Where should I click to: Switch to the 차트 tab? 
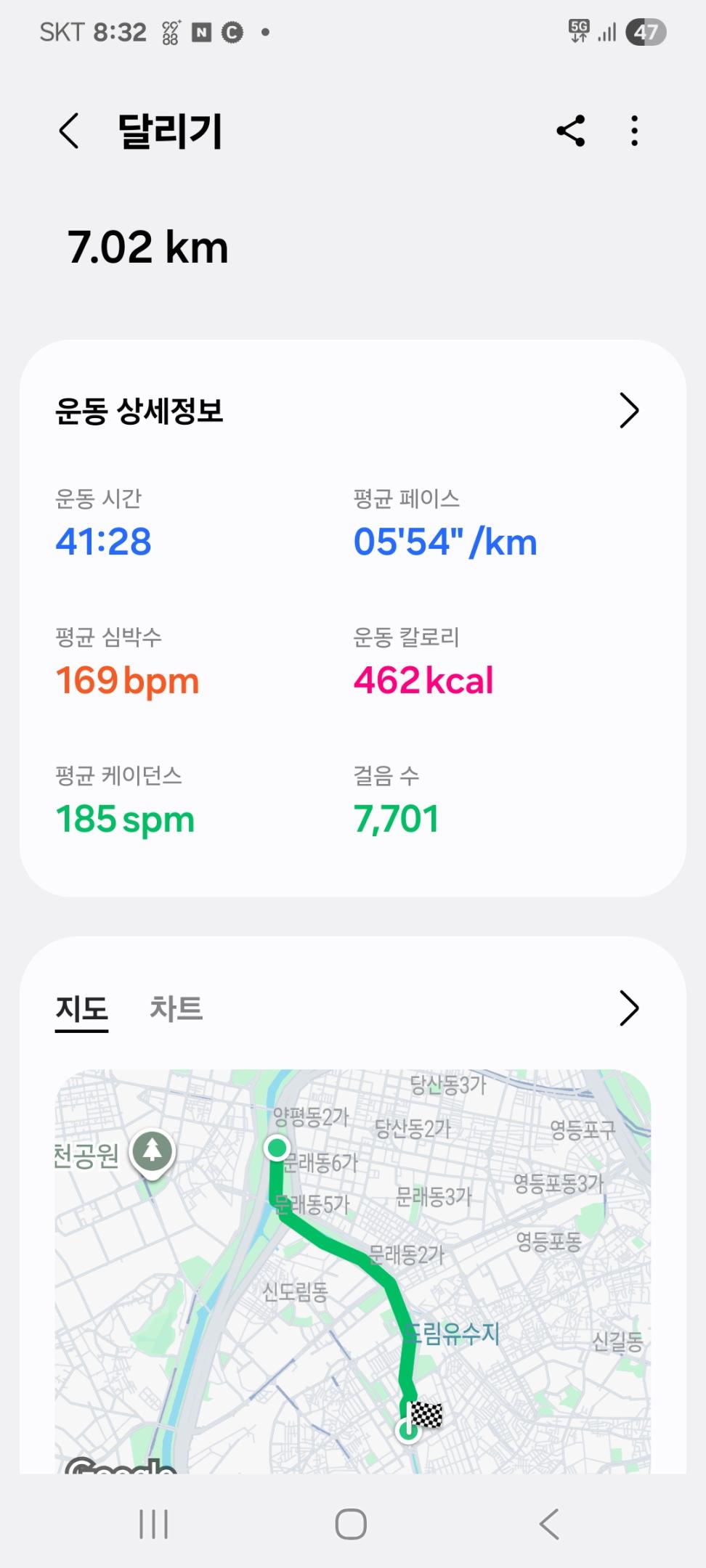point(176,1008)
